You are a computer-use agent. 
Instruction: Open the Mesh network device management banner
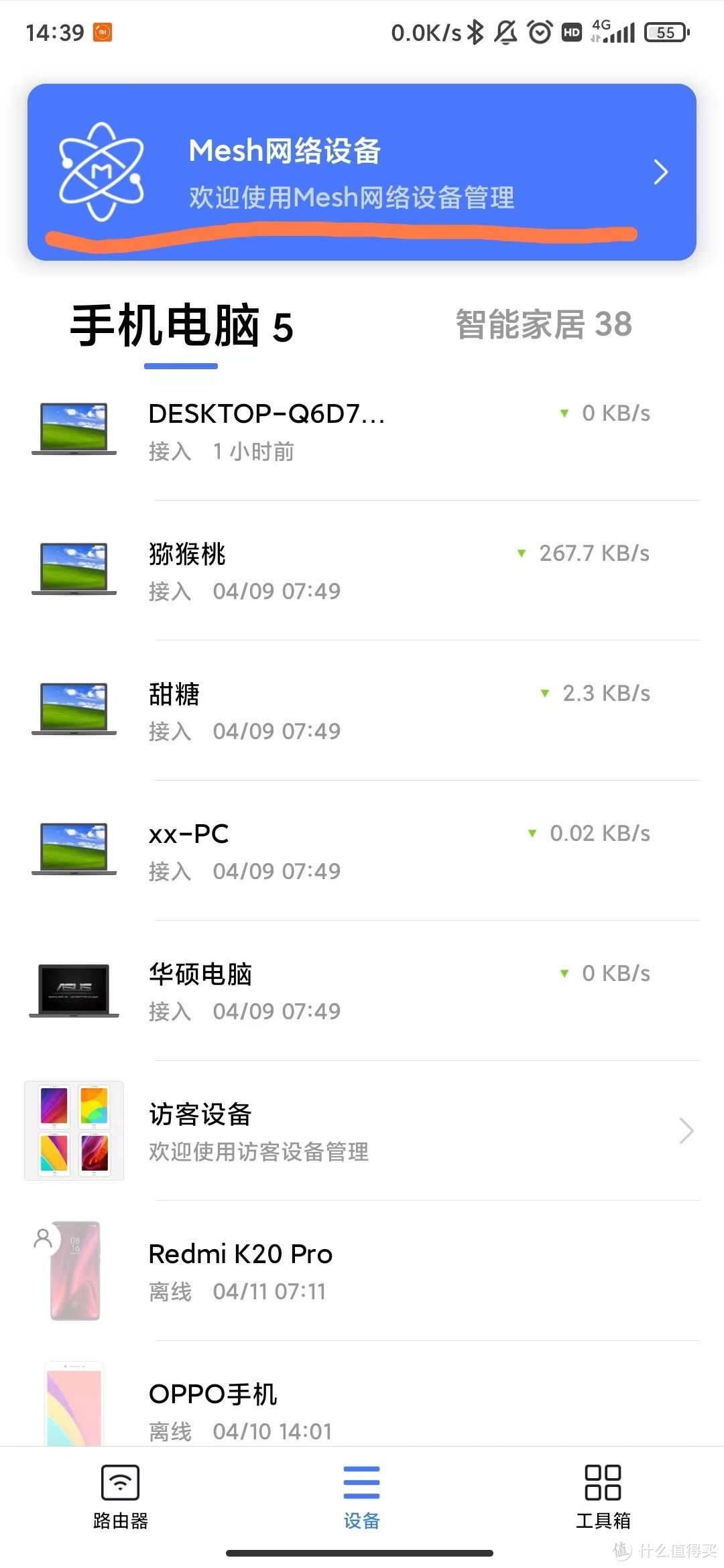pyautogui.click(x=362, y=171)
